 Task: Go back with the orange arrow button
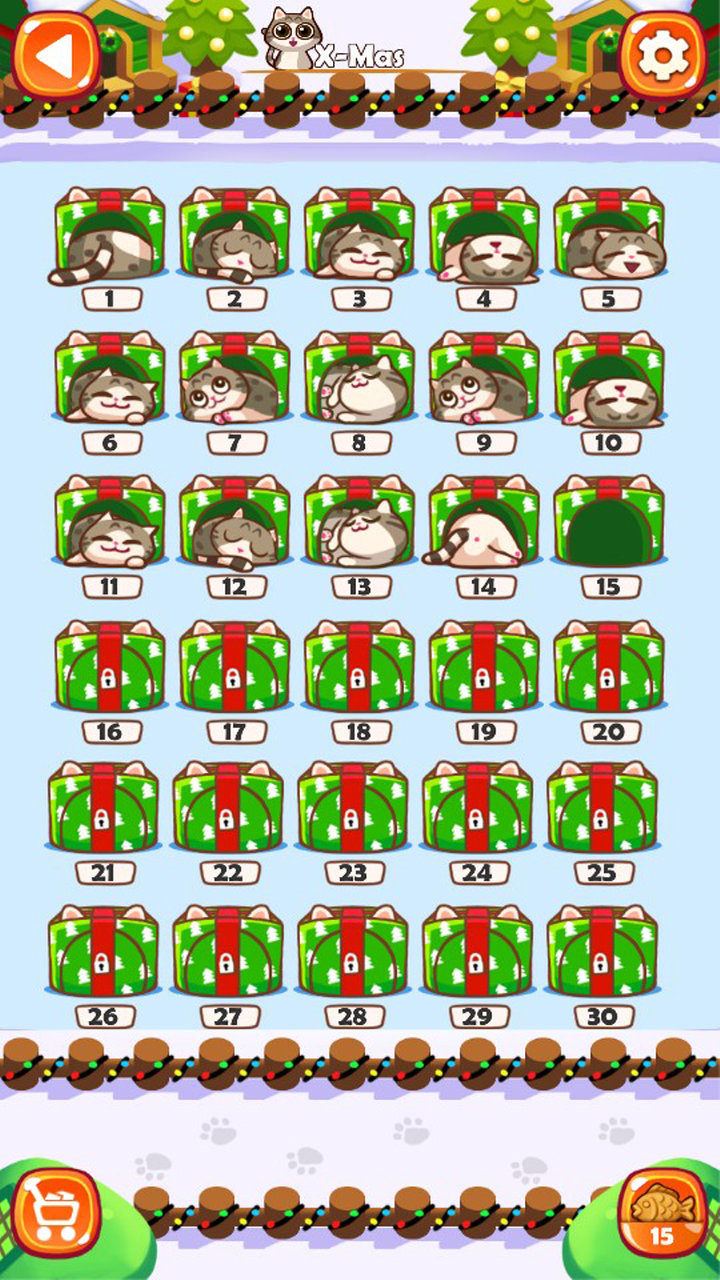pos(56,55)
